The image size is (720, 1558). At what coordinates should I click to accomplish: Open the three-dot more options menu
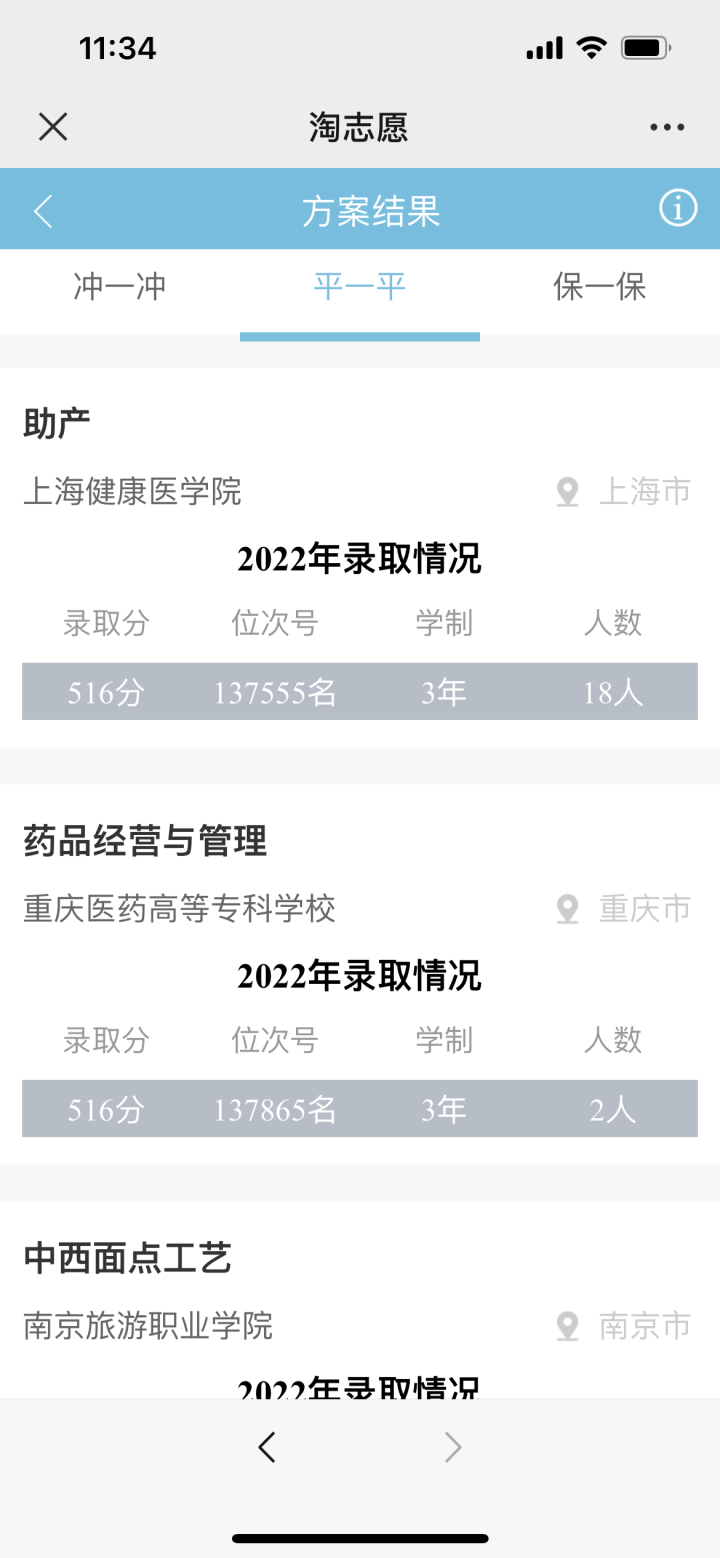pyautogui.click(x=667, y=127)
